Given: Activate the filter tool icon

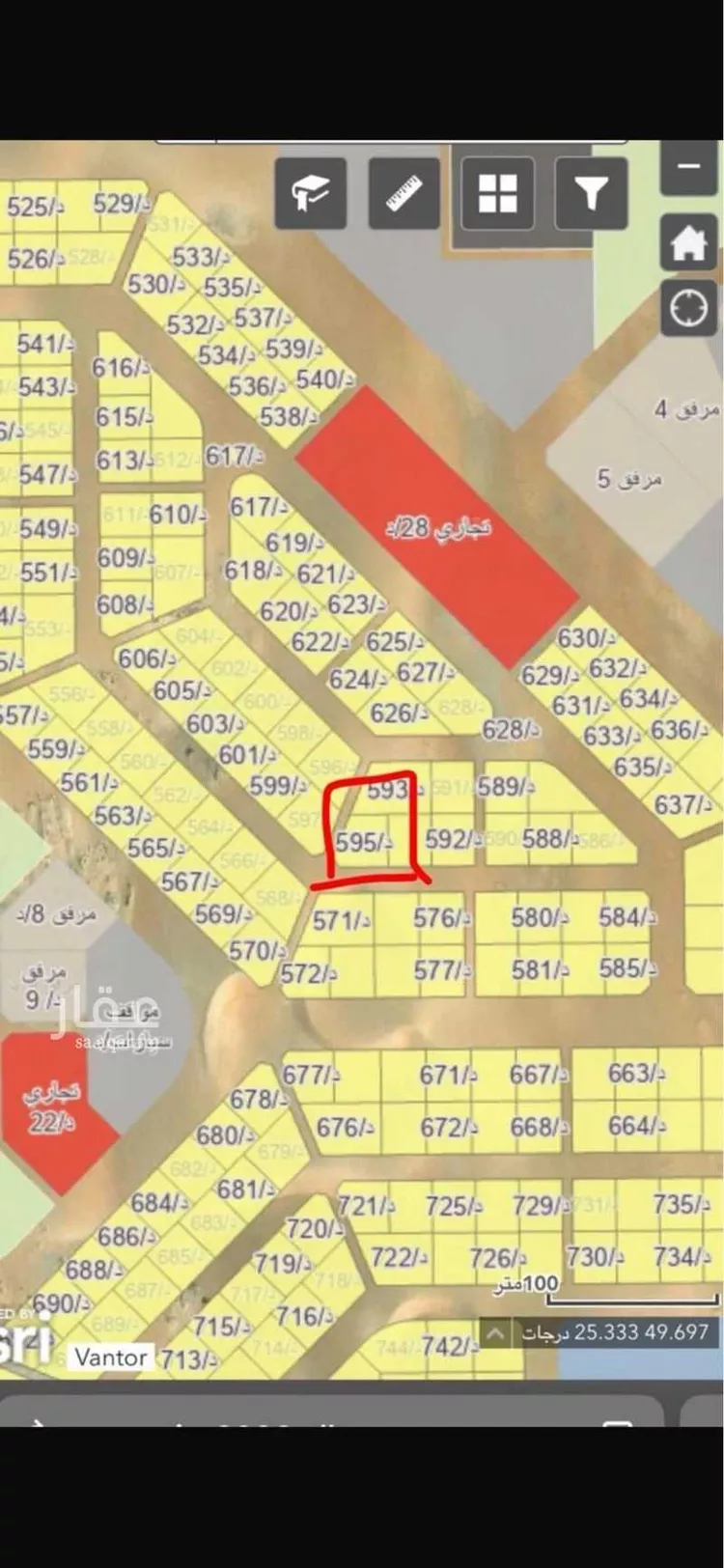Looking at the screenshot, I should 591,192.
